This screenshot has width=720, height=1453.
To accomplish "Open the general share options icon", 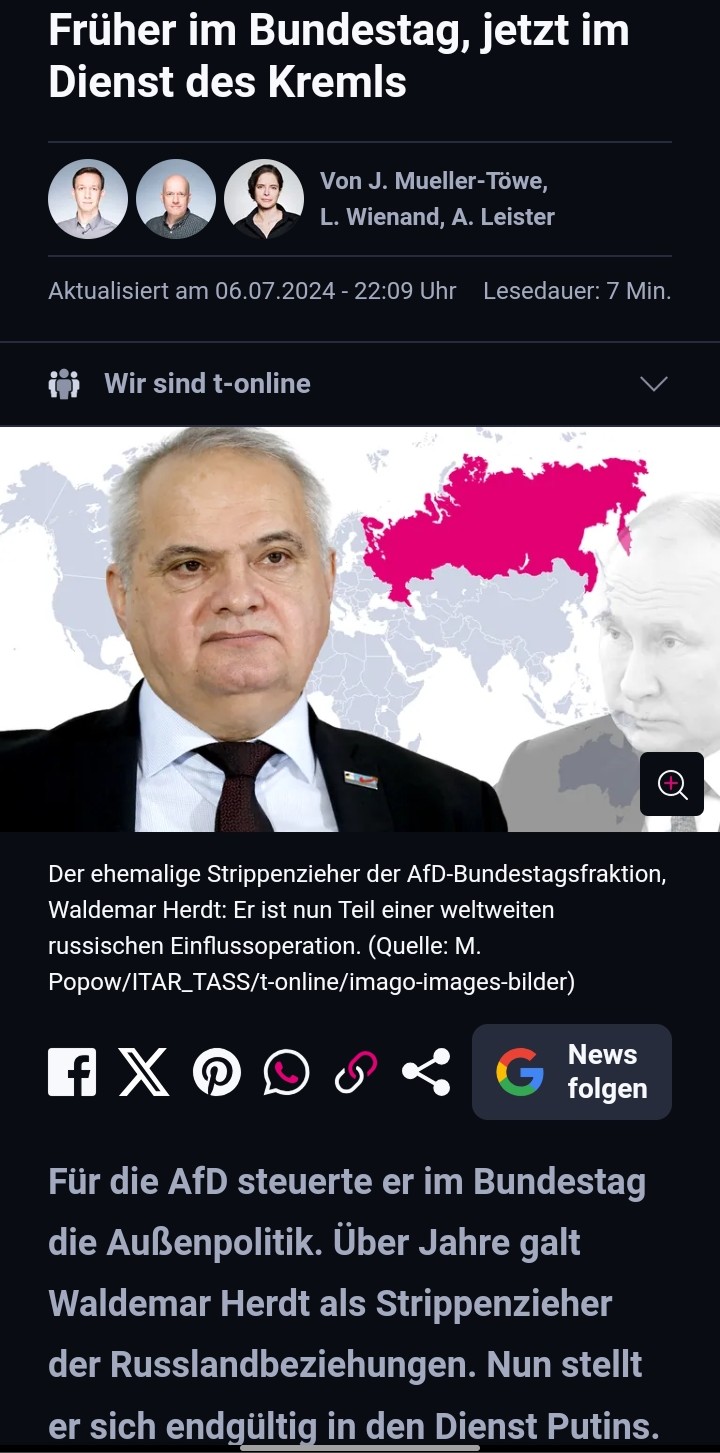I will pyautogui.click(x=426, y=1072).
